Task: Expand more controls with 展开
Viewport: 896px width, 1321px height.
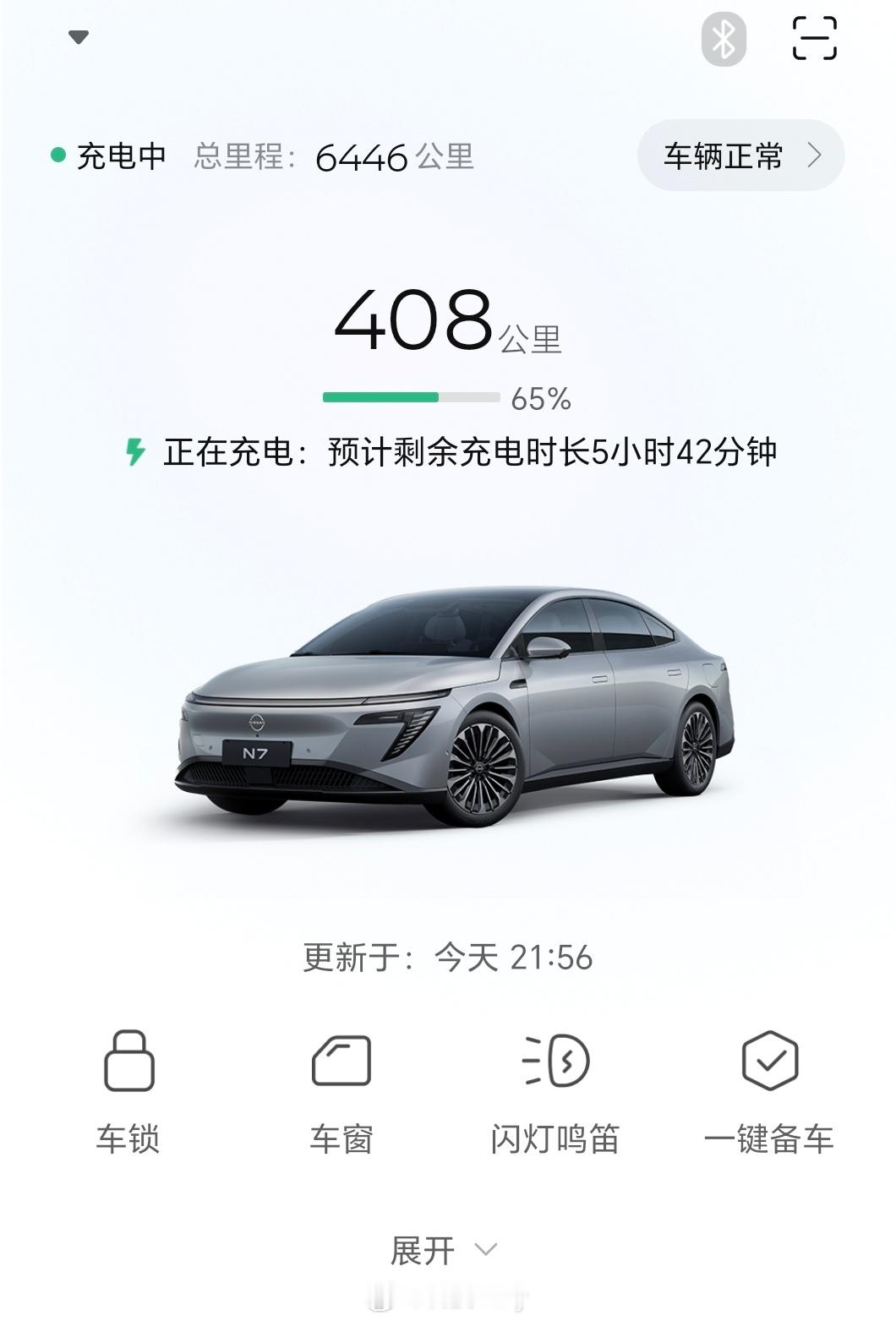Action: click(x=443, y=1250)
